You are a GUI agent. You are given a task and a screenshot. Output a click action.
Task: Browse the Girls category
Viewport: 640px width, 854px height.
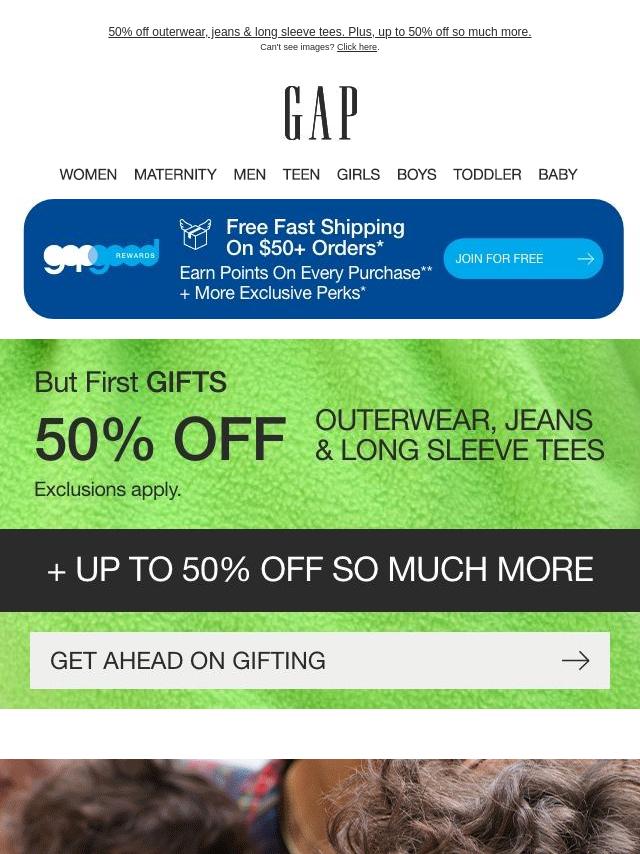[358, 174]
